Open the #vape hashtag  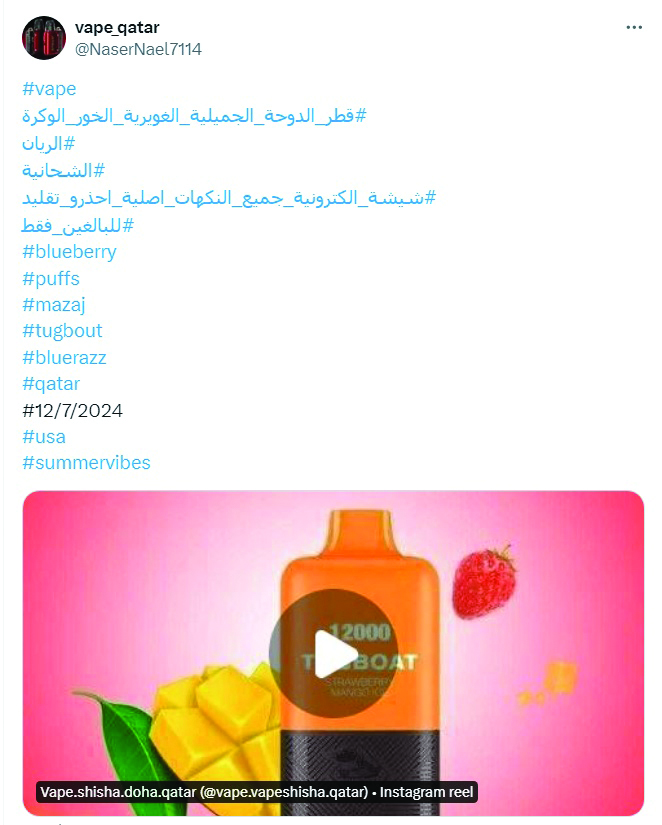tap(49, 90)
